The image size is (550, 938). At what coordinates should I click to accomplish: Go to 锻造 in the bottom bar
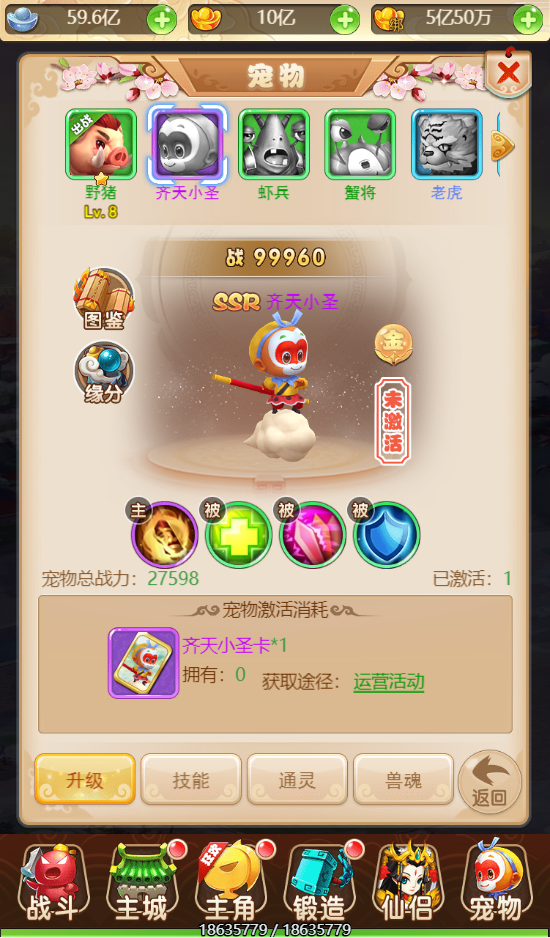click(x=319, y=882)
